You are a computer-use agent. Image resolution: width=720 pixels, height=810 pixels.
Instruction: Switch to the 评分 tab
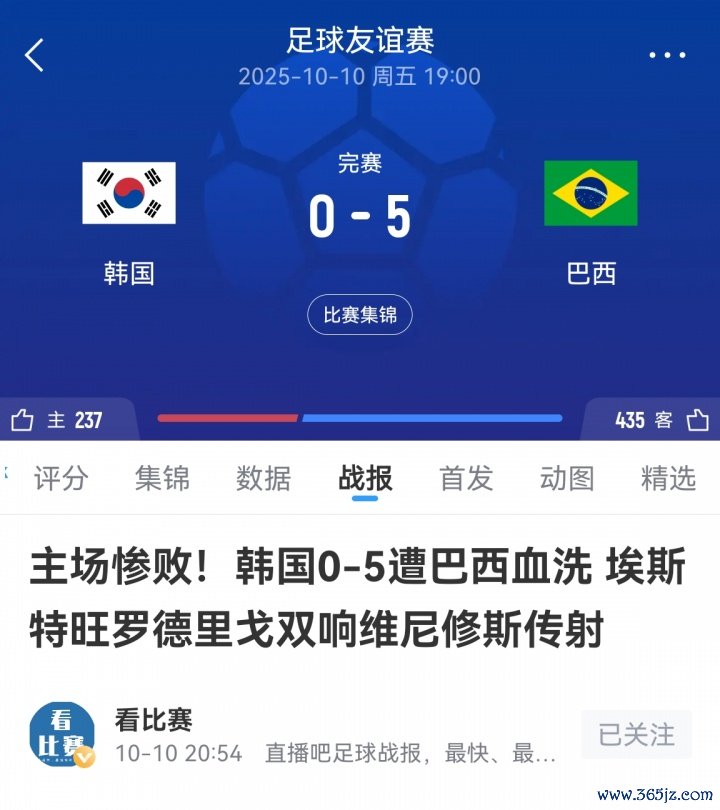61,479
